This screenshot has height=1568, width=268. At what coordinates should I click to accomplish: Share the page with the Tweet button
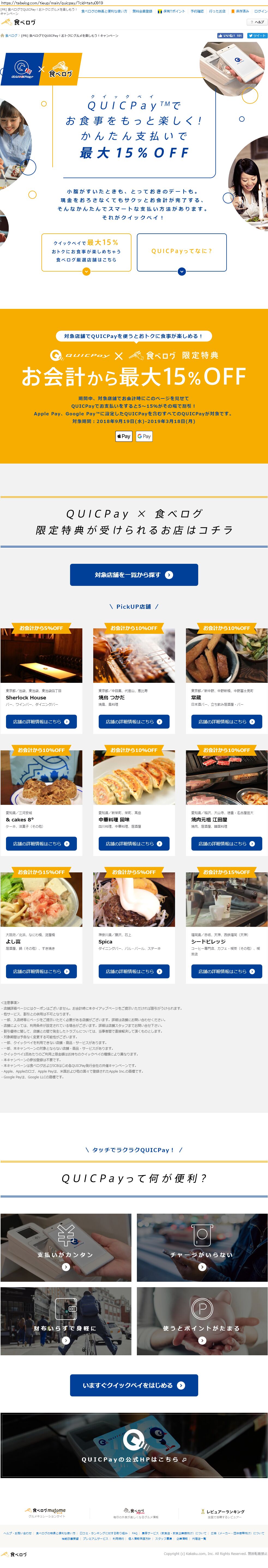click(x=257, y=35)
